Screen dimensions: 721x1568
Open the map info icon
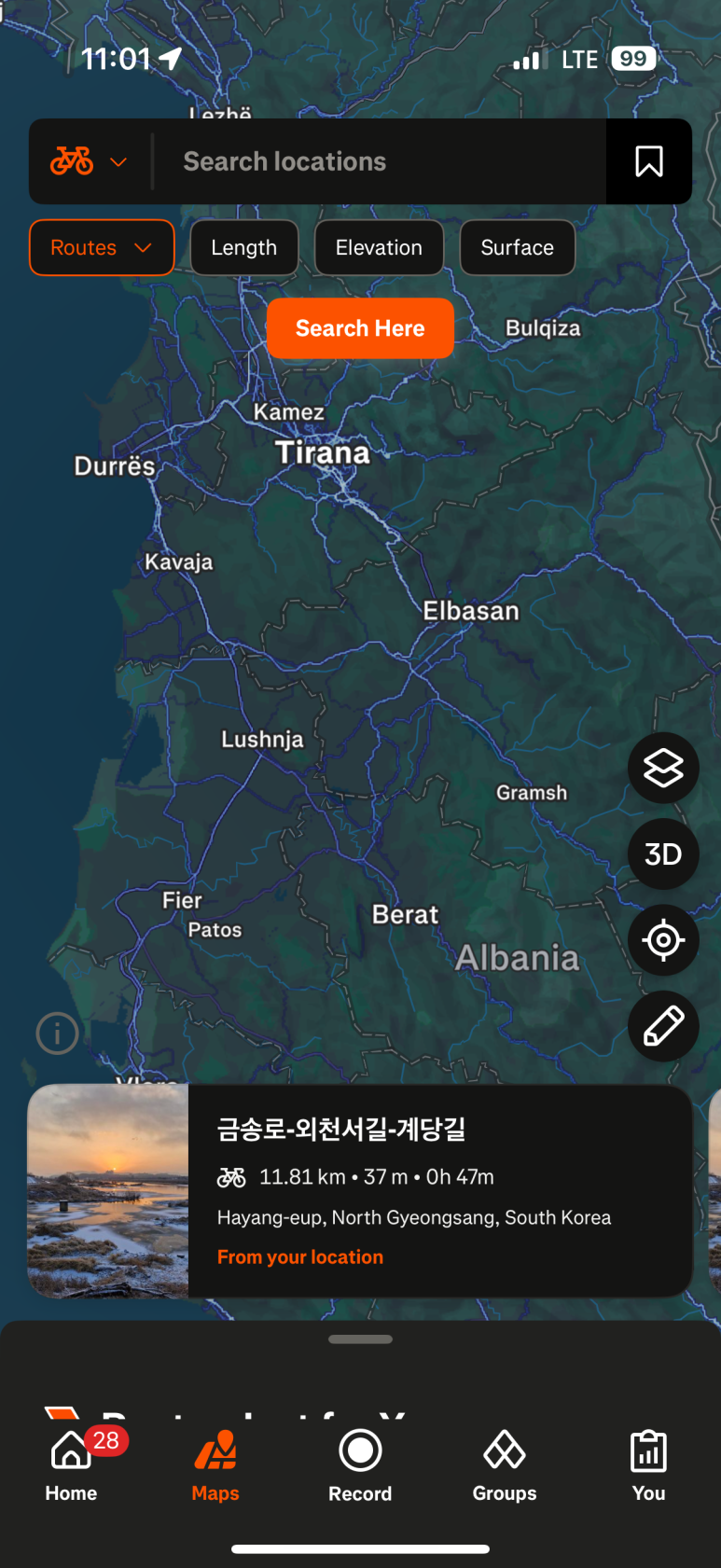click(58, 1034)
